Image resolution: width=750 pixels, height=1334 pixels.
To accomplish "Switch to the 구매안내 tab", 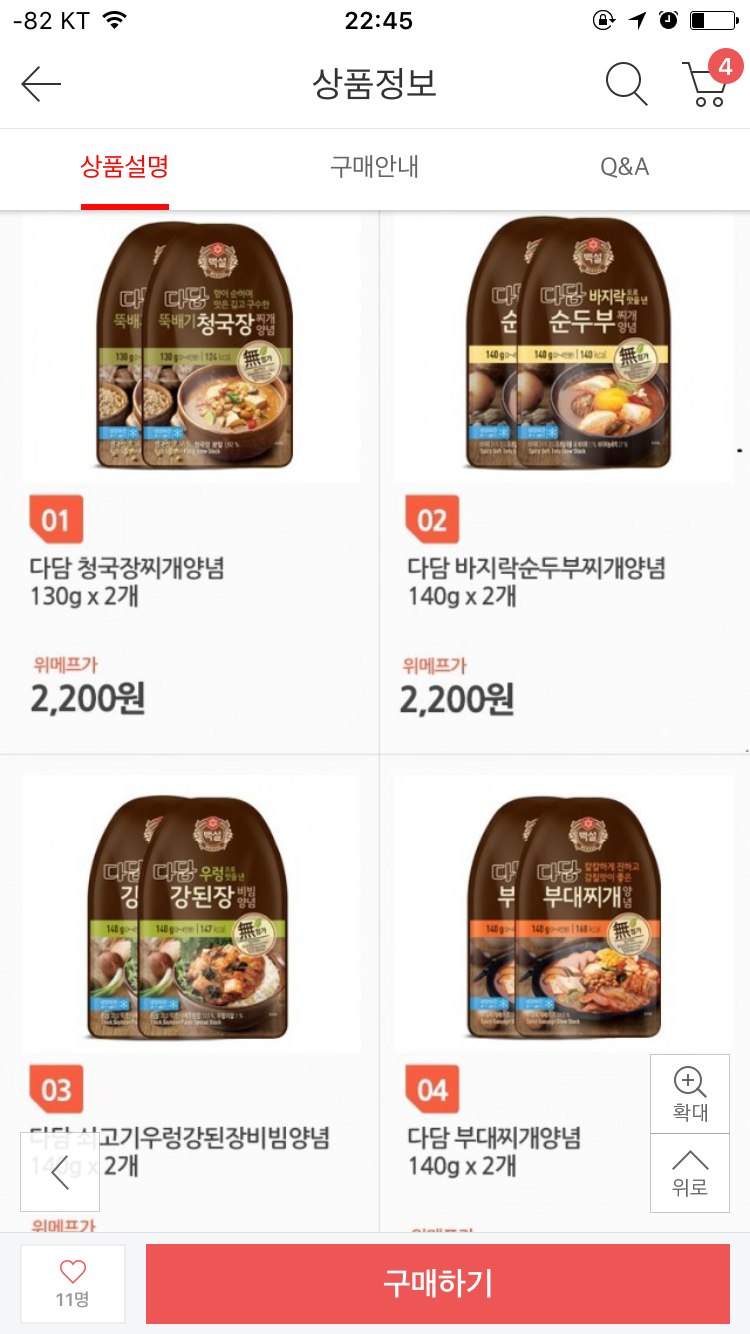I will (374, 167).
